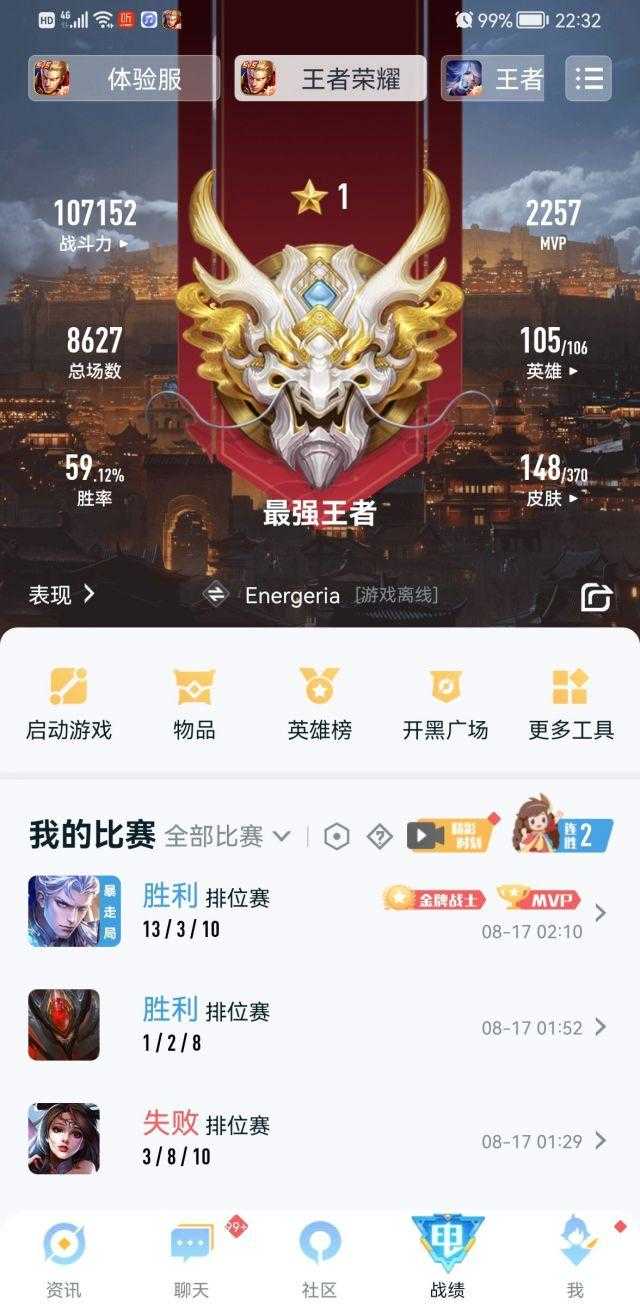Switch to the 资讯 tab
Image resolution: width=640 pixels, height=1306 pixels.
(x=64, y=1258)
